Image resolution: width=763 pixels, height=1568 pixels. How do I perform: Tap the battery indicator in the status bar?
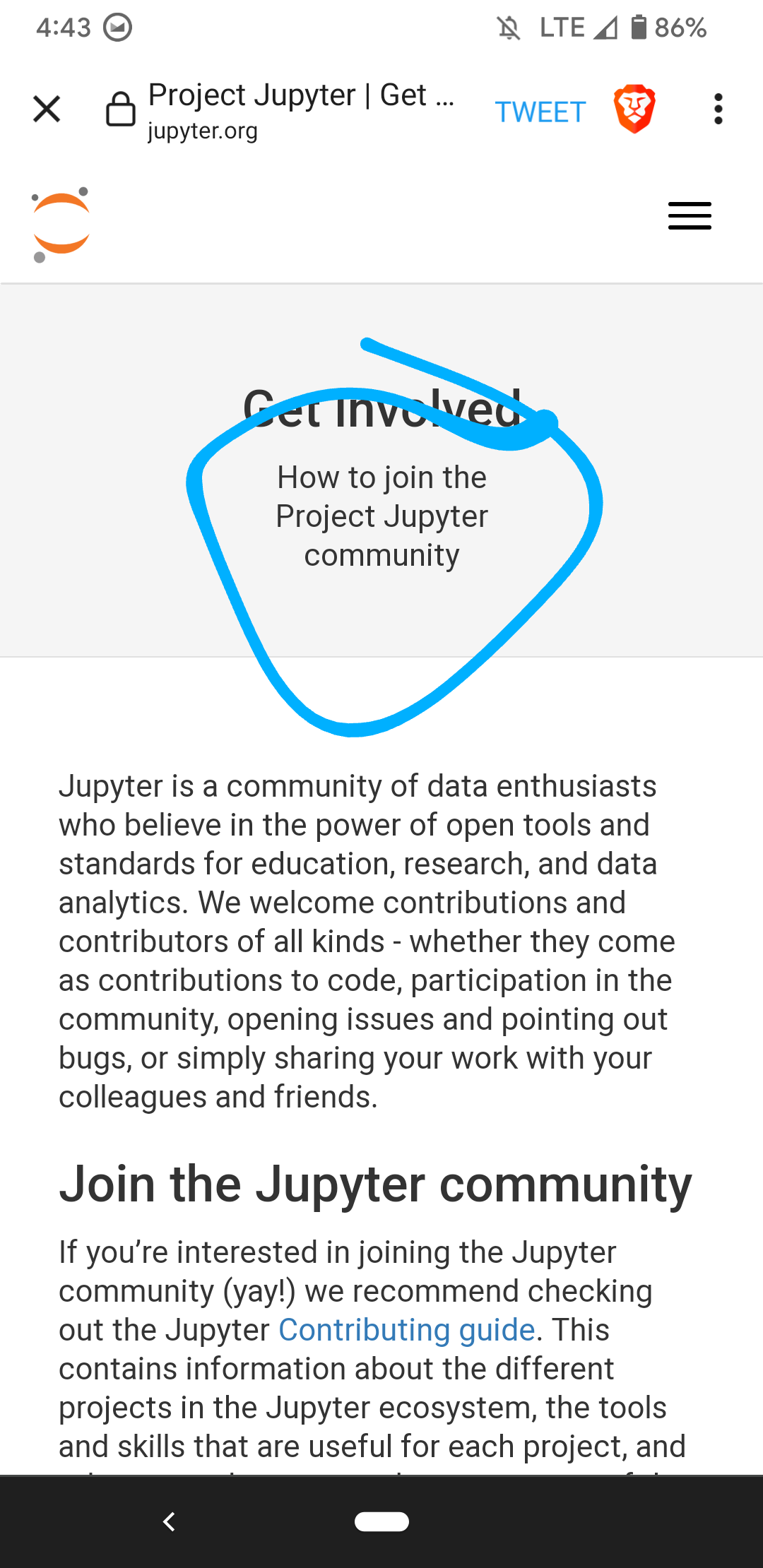(x=638, y=27)
